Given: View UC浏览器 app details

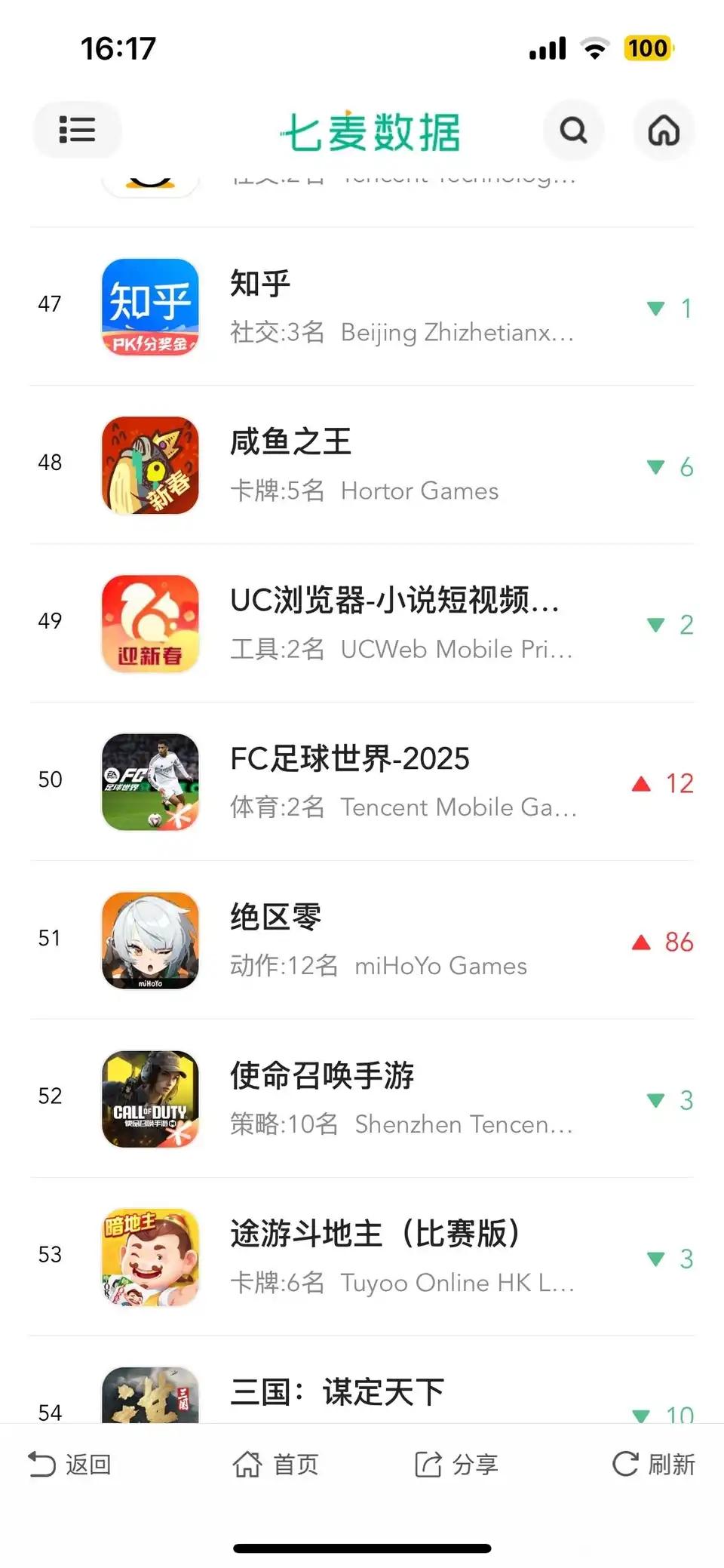Looking at the screenshot, I should tap(362, 624).
